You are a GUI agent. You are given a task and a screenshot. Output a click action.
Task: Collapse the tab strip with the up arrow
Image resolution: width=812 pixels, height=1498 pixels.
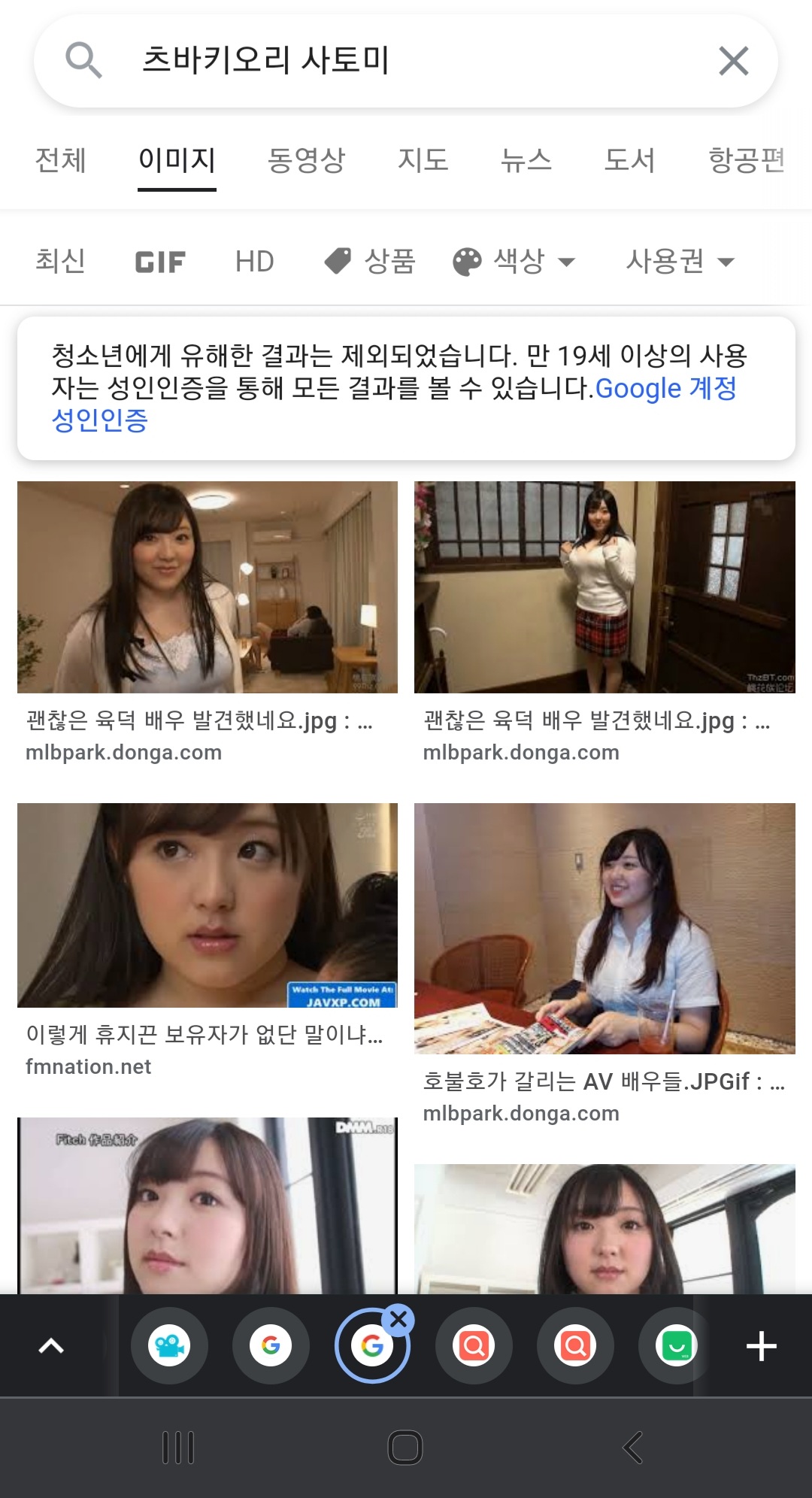pyautogui.click(x=51, y=1346)
